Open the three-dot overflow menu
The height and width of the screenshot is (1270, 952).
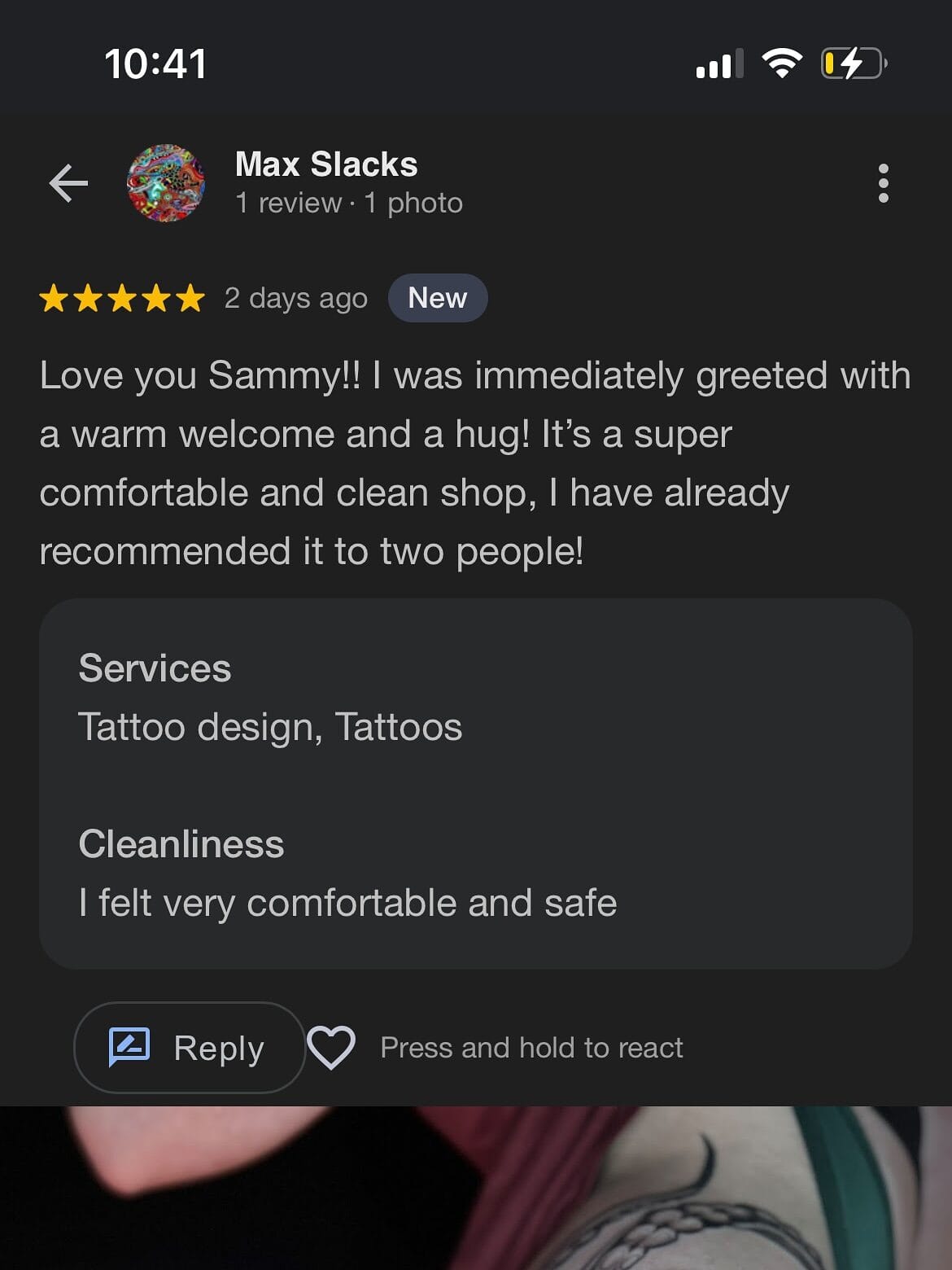pyautogui.click(x=883, y=183)
